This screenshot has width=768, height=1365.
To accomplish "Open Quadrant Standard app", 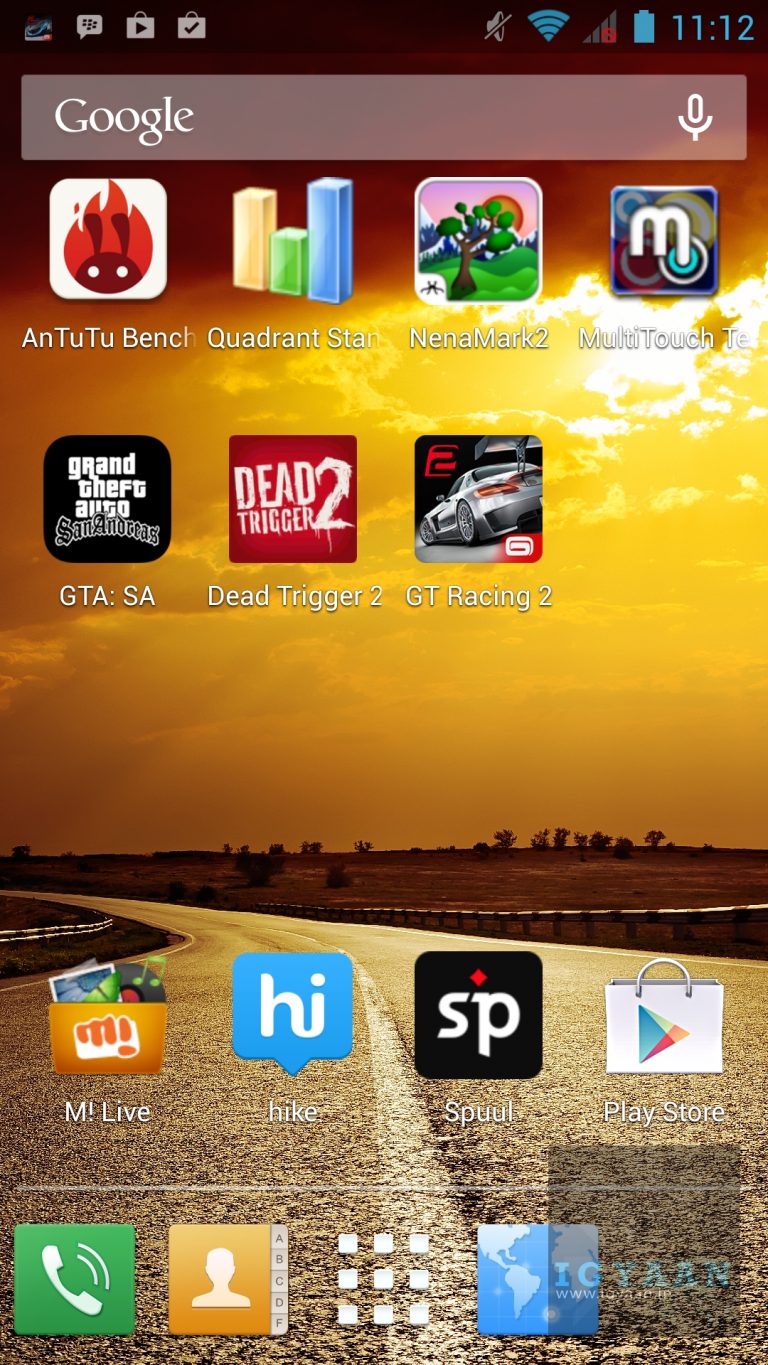I will (293, 240).
